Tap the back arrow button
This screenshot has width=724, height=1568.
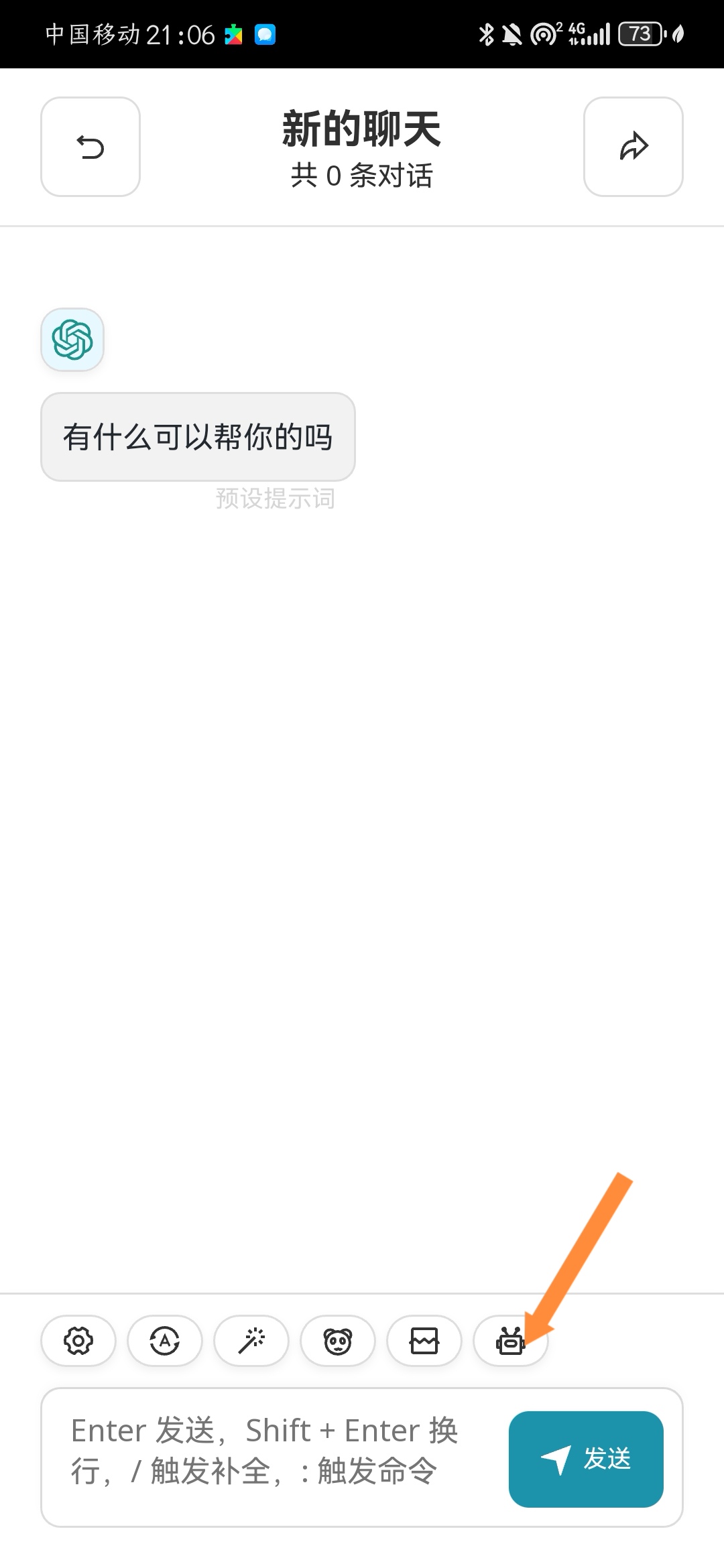(x=90, y=147)
